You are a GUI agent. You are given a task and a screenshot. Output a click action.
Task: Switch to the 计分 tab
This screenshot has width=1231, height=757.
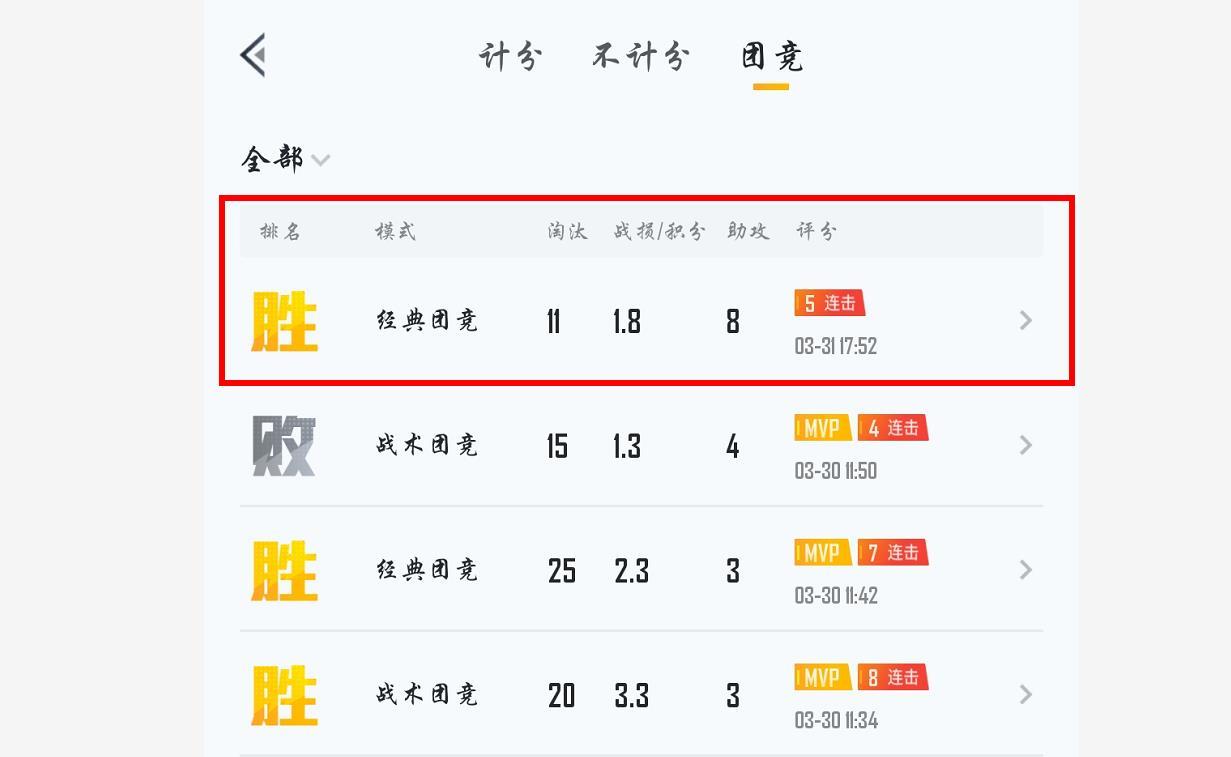point(510,56)
